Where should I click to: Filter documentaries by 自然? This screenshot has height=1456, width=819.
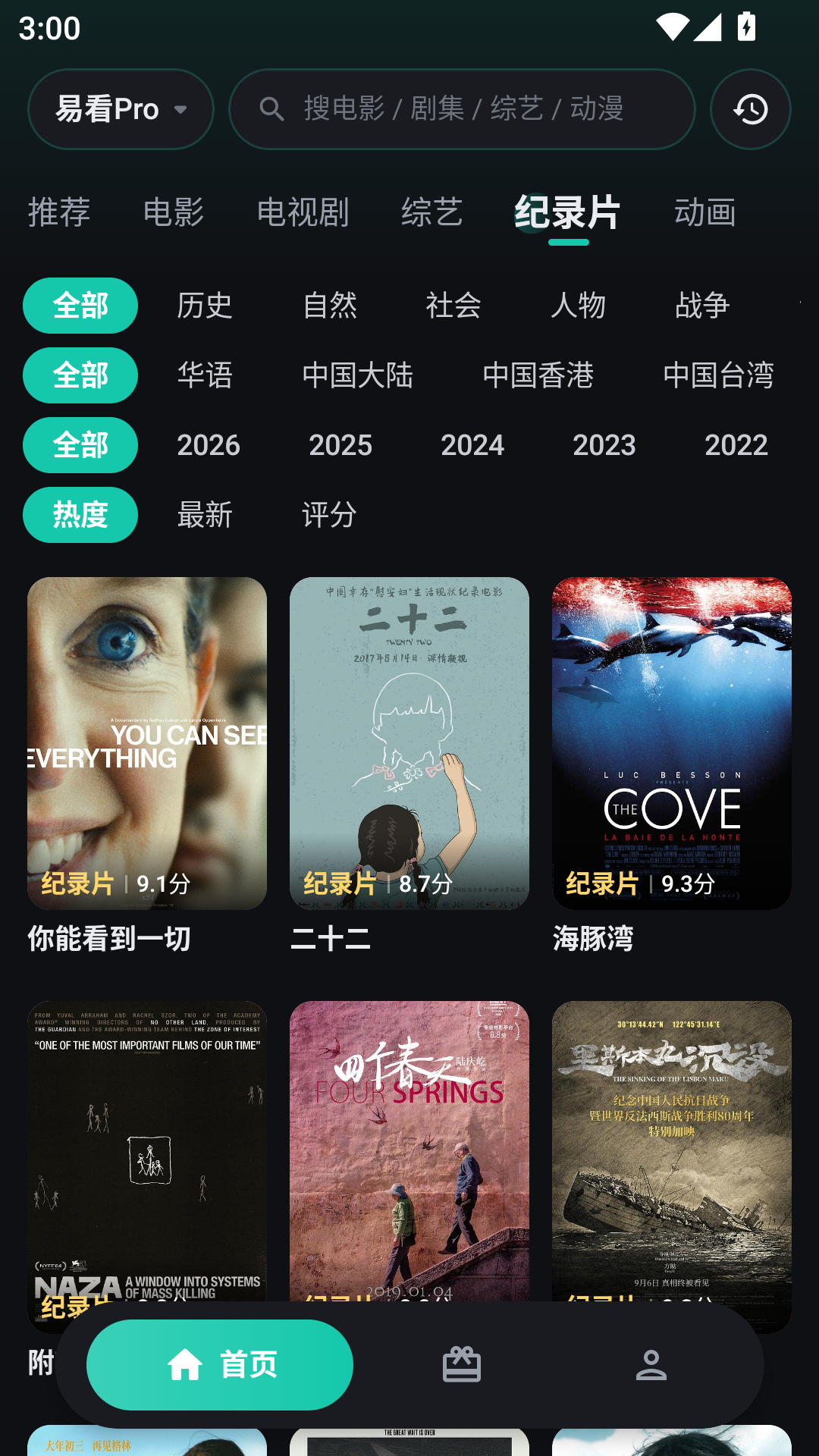point(329,306)
